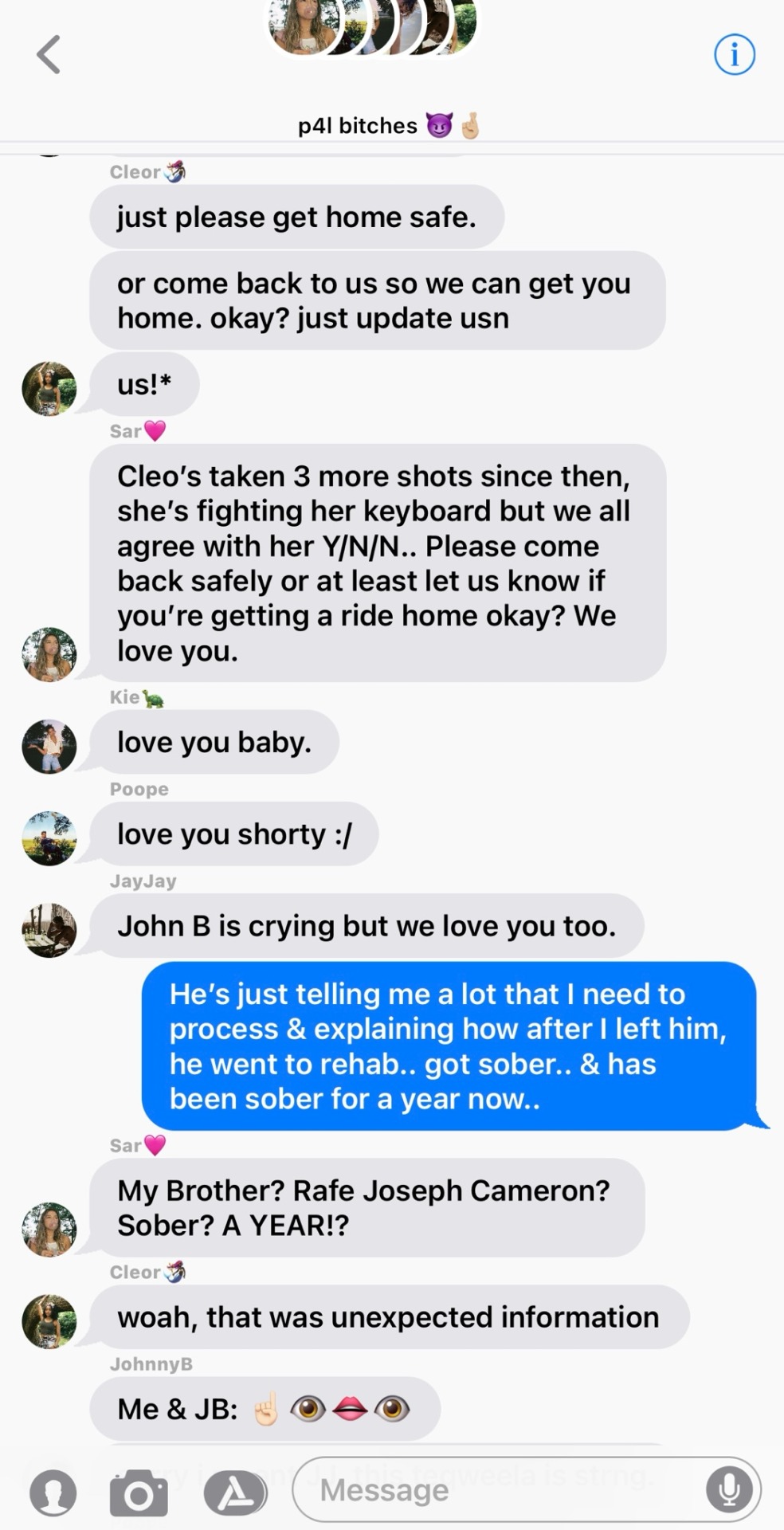The width and height of the screenshot is (784, 1530).
Task: View JayJay's profile picture
Action: (49, 930)
